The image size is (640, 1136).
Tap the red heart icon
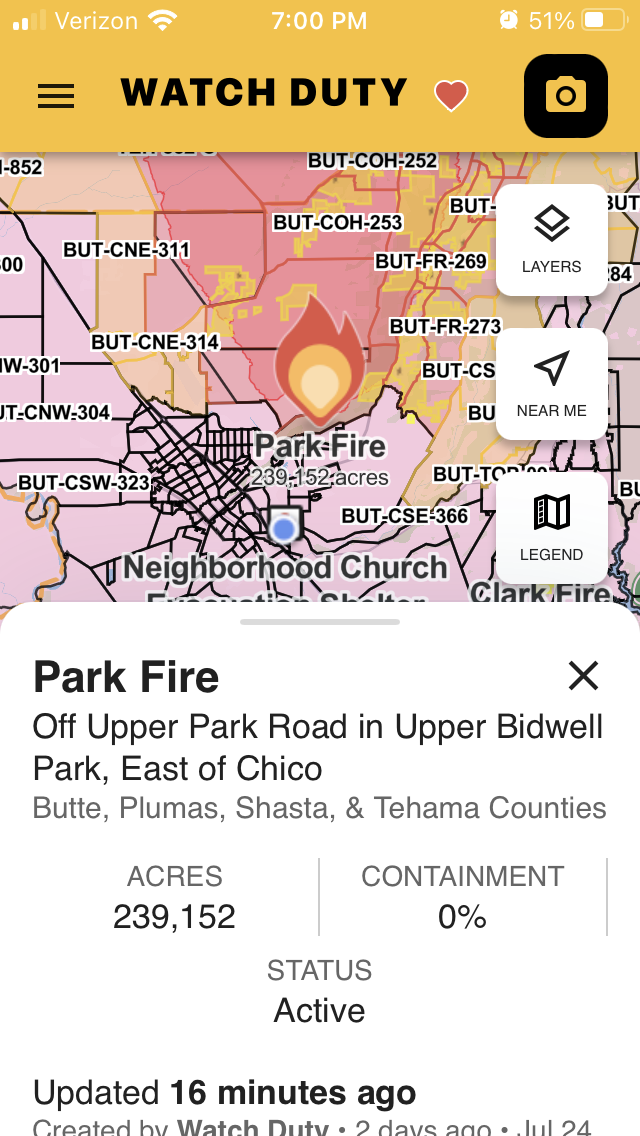451,96
